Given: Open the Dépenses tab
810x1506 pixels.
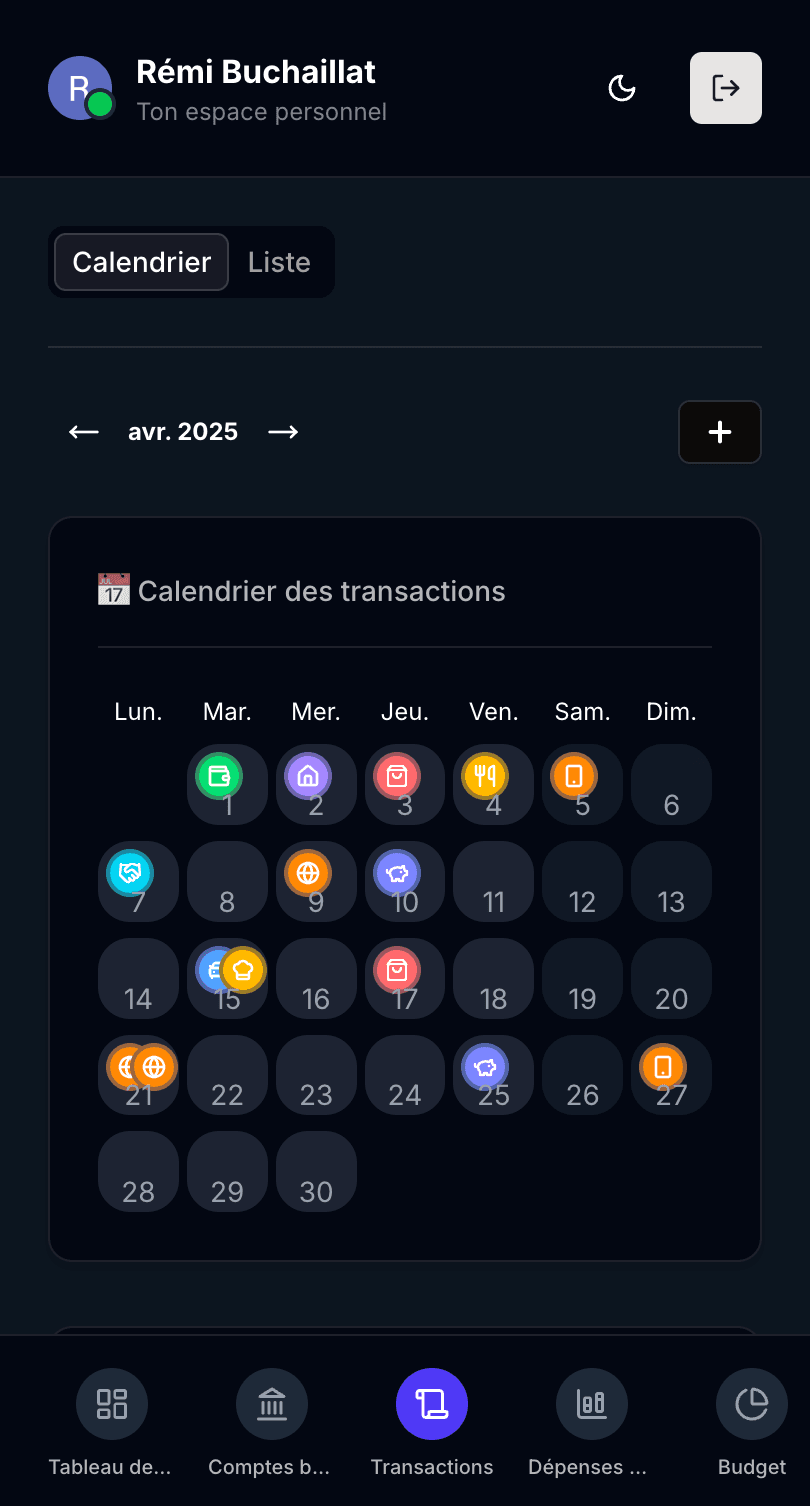Looking at the screenshot, I should pyautogui.click(x=591, y=1422).
